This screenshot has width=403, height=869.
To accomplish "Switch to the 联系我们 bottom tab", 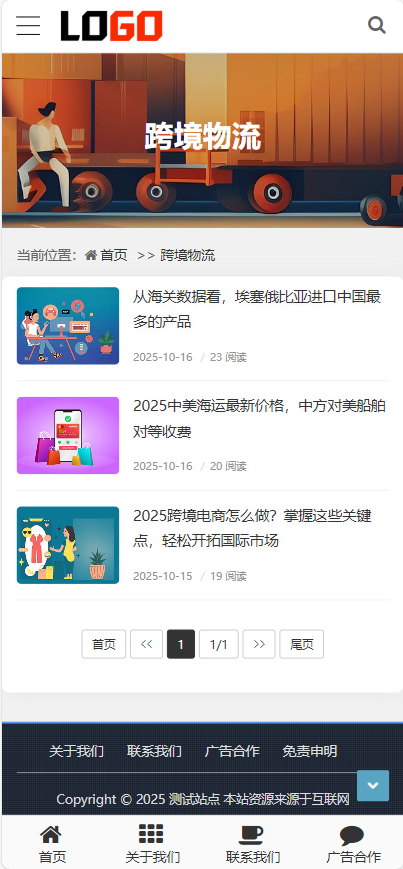I will [x=253, y=844].
